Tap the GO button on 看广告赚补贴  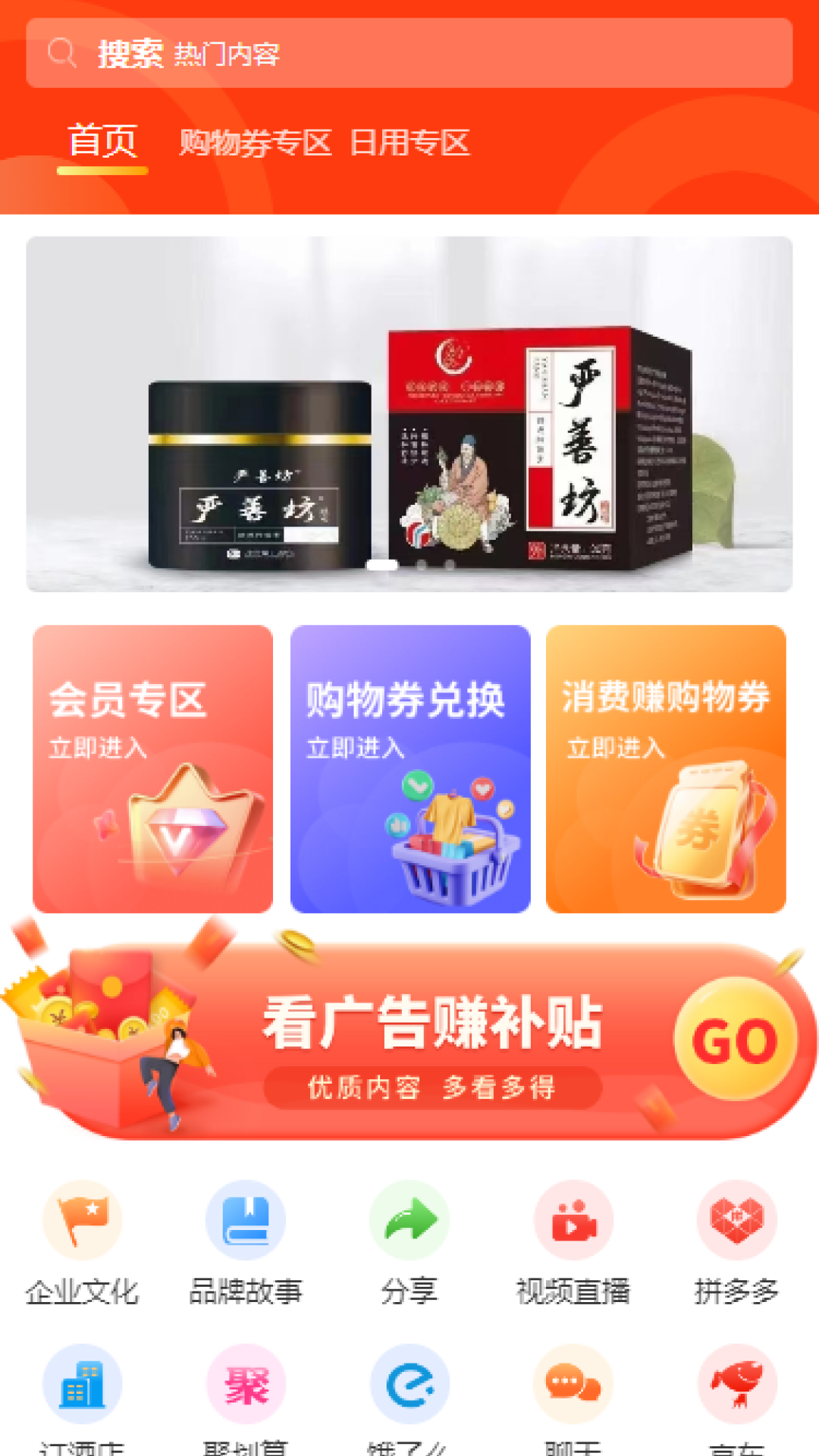pyautogui.click(x=735, y=1040)
